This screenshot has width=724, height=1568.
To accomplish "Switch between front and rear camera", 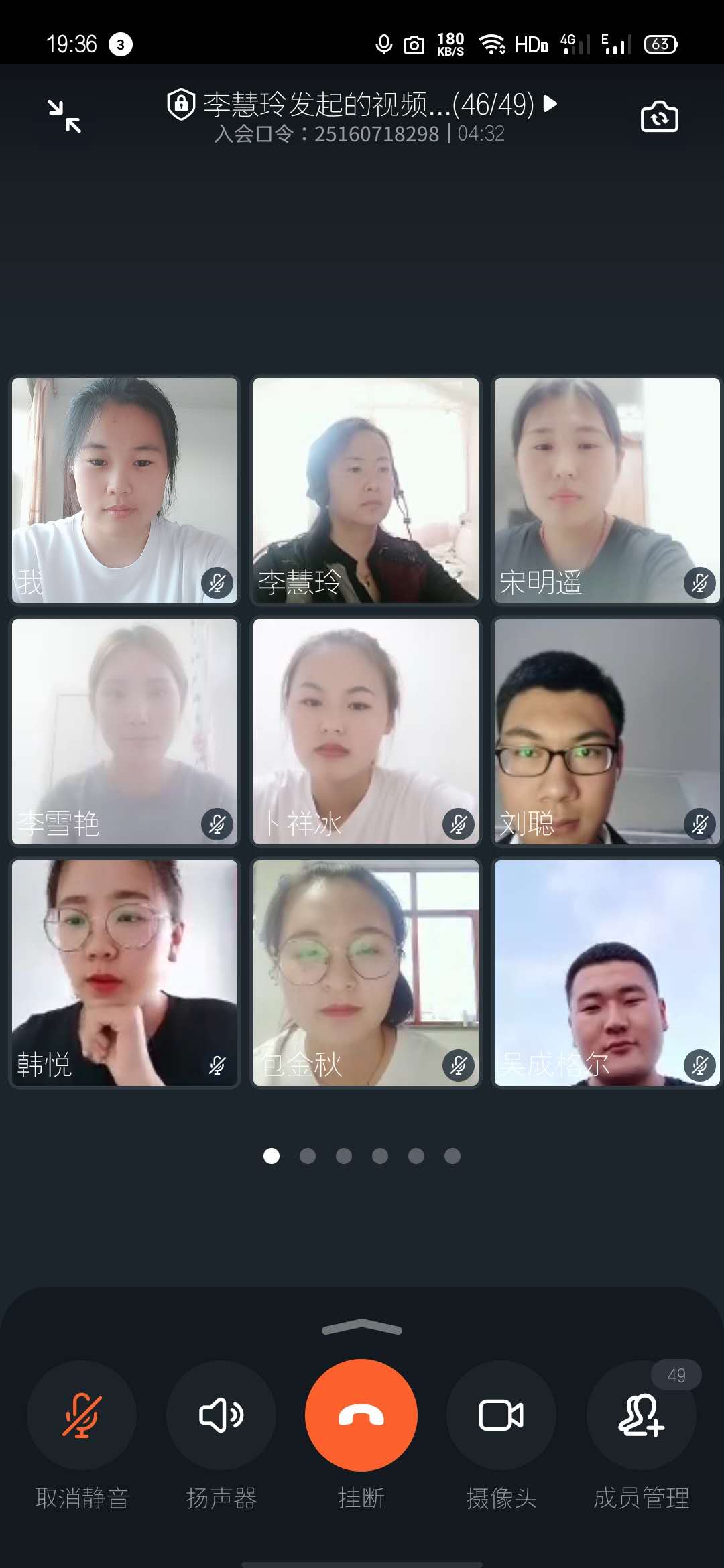I will pos(659,117).
